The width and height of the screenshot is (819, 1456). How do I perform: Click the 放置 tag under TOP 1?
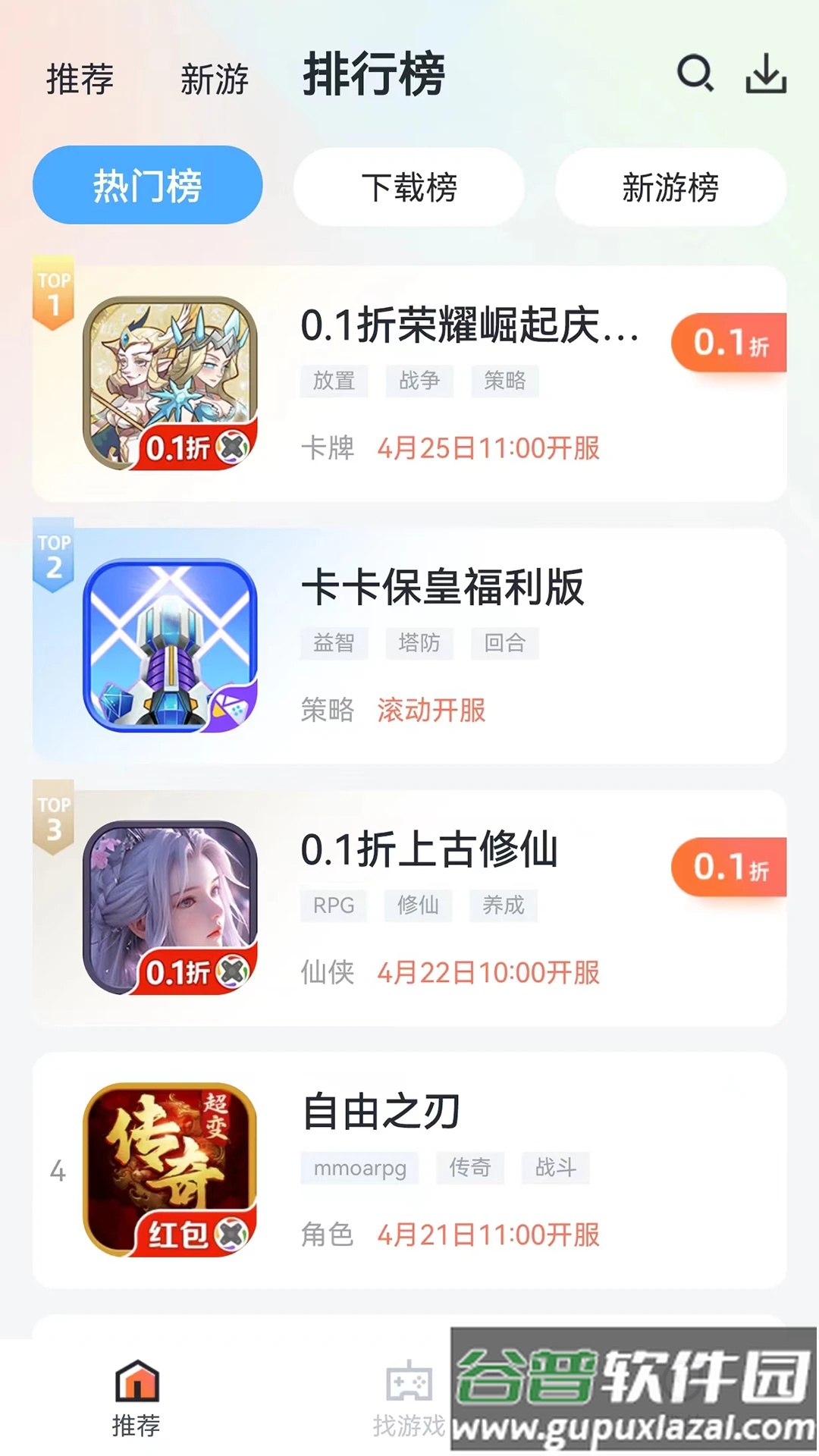334,381
